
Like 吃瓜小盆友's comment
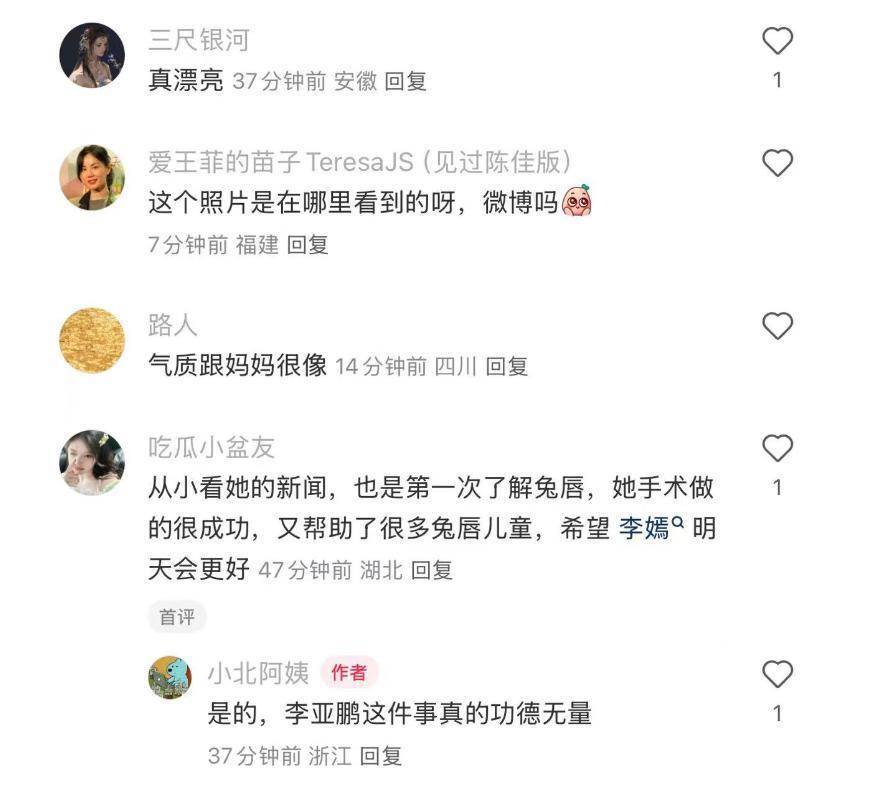tap(777, 448)
